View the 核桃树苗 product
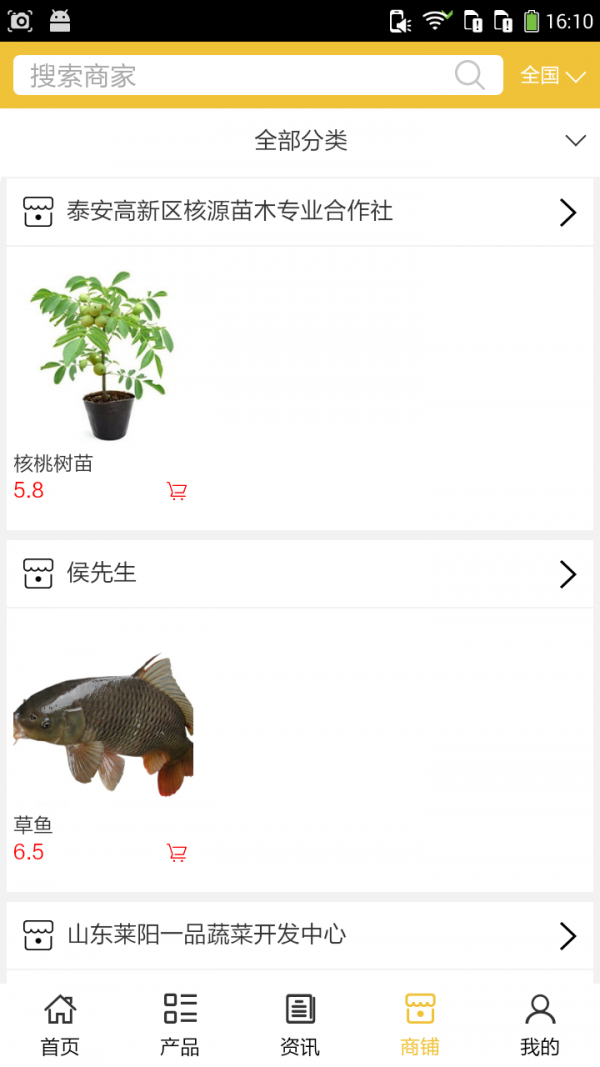This screenshot has height=1067, width=600. pos(100,355)
